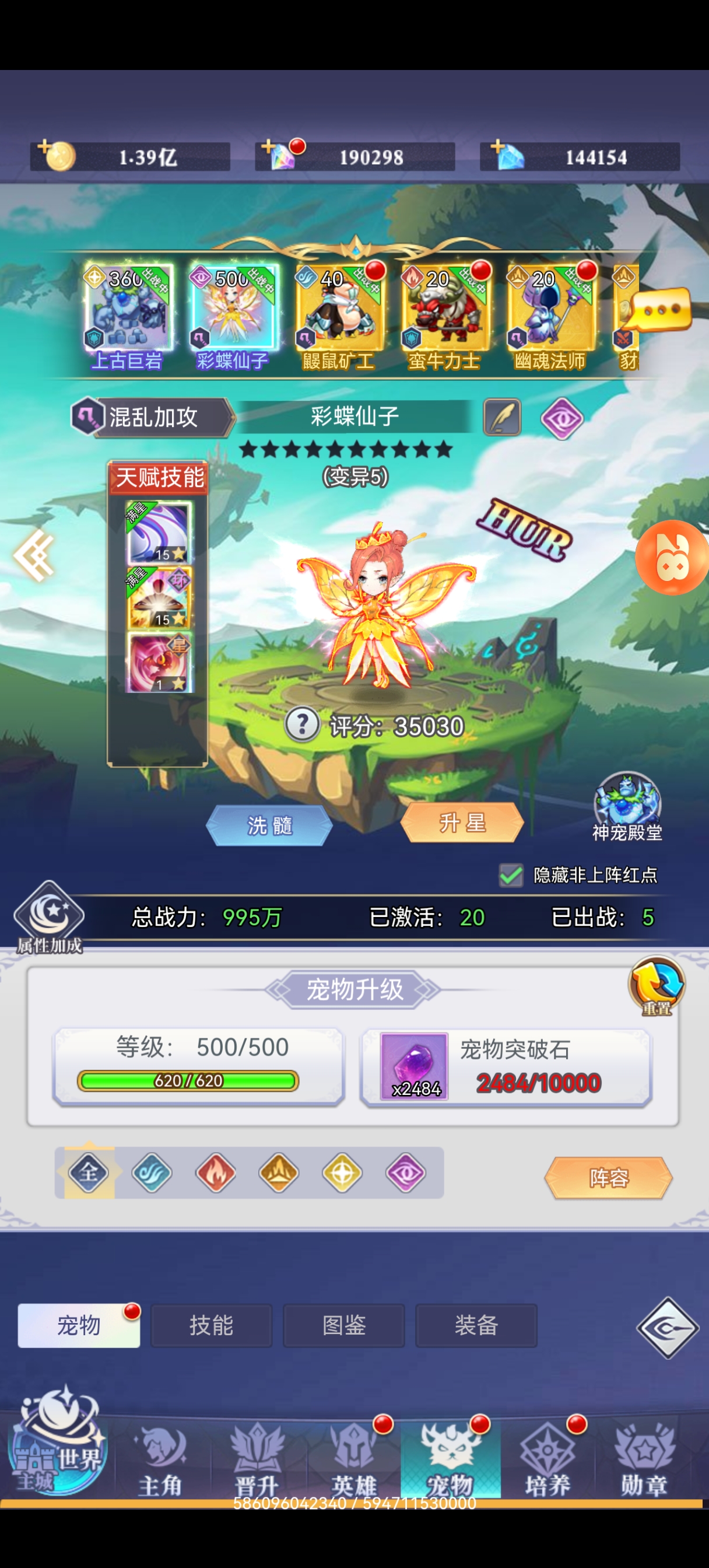Switch to the 技能 tab

[x=211, y=1325]
